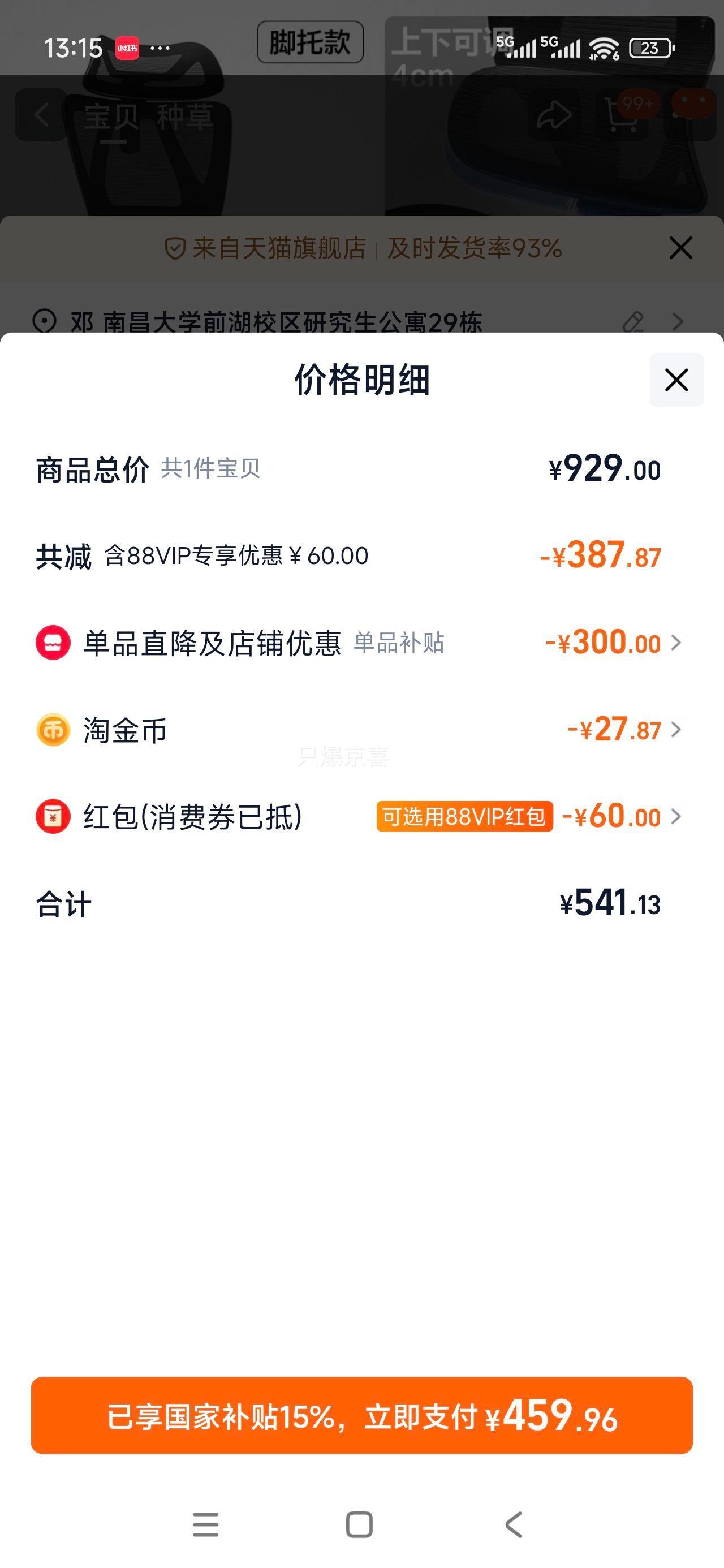Click the red envelope icon beside 红包
Viewport: 724px width, 1568px height.
click(x=54, y=817)
